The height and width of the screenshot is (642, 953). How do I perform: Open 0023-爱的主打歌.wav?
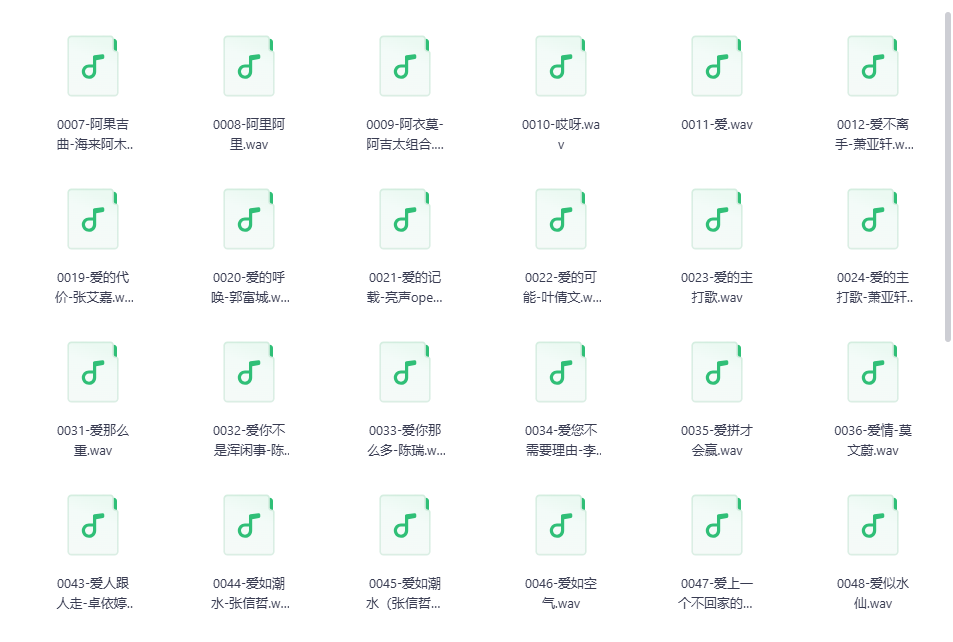coord(717,219)
